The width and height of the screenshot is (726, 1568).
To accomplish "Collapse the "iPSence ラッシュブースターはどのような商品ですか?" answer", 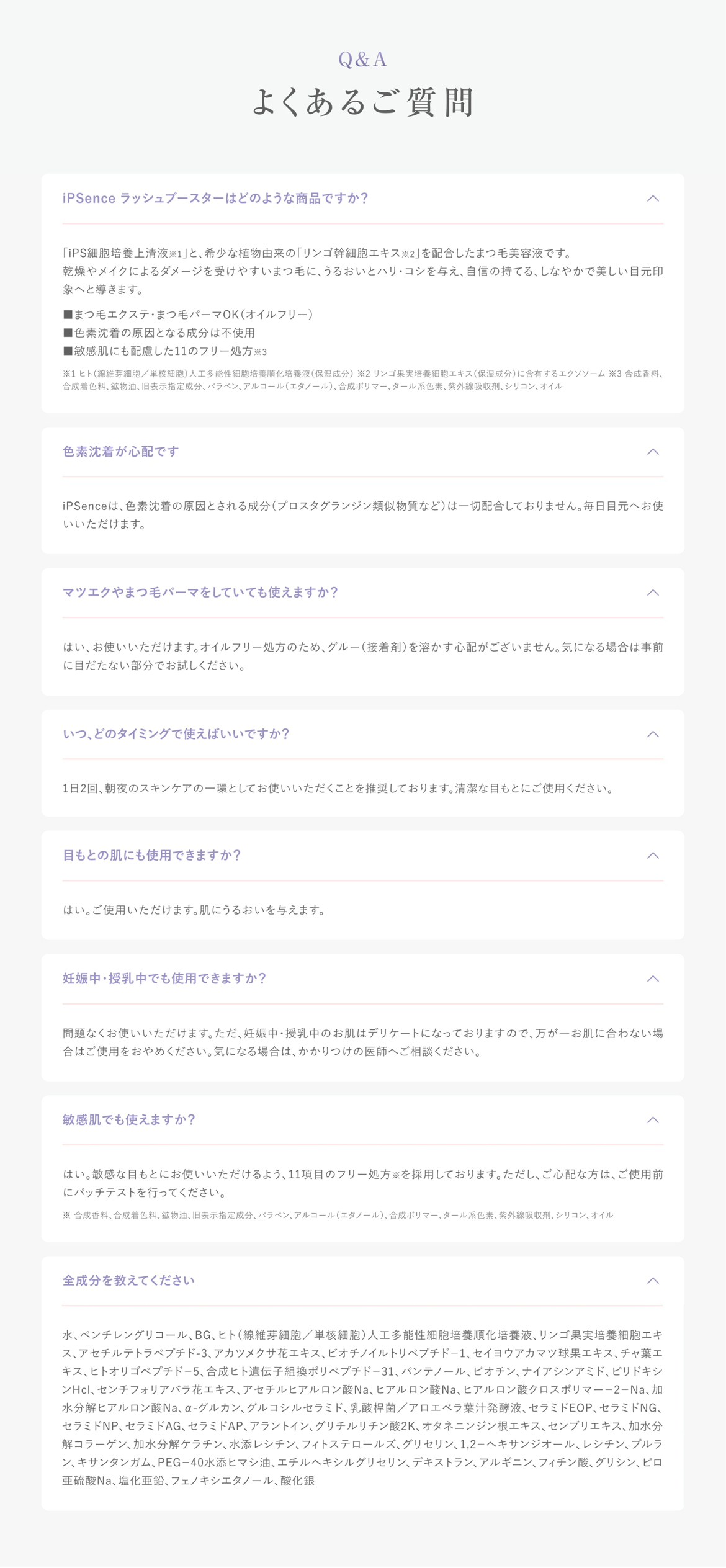I will click(652, 199).
